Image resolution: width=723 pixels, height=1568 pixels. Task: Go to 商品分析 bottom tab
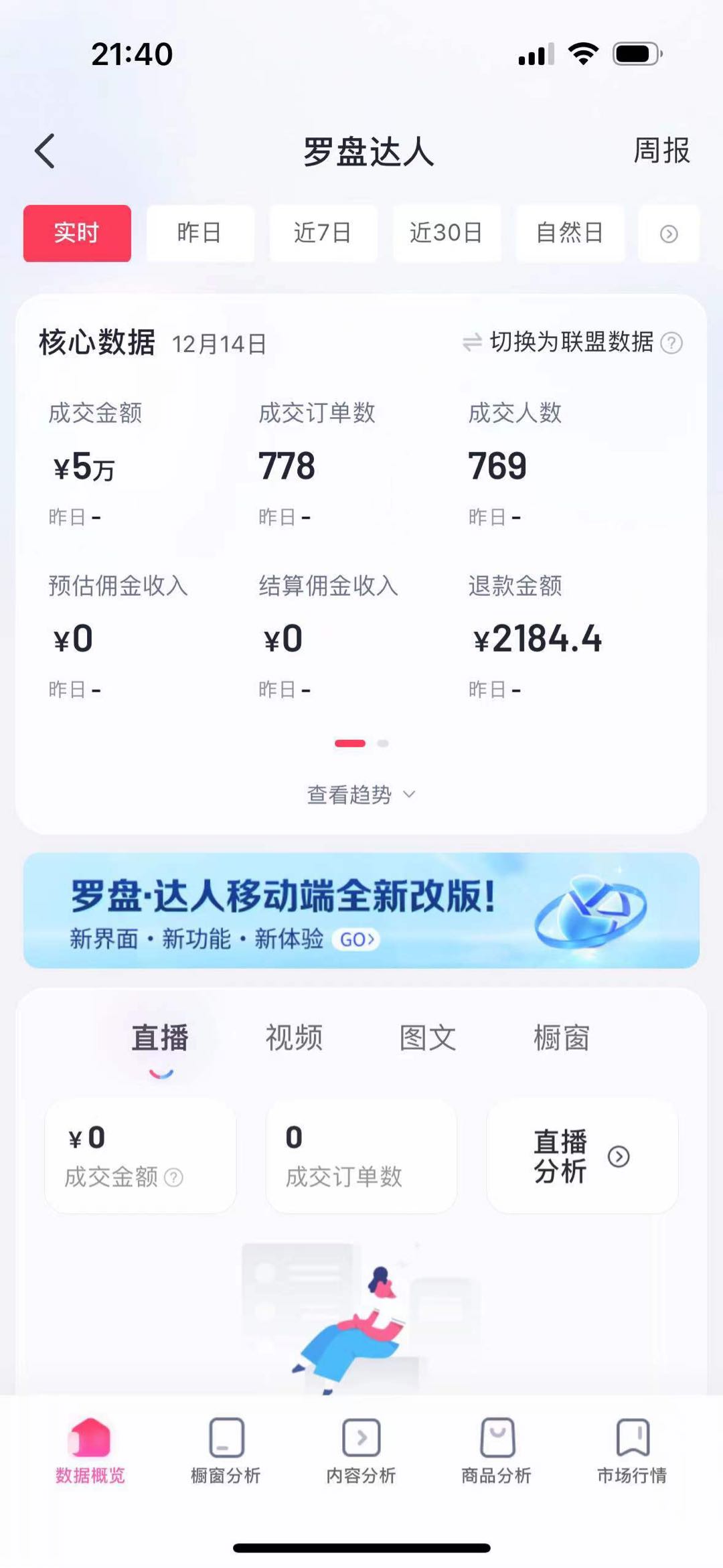tap(496, 1450)
